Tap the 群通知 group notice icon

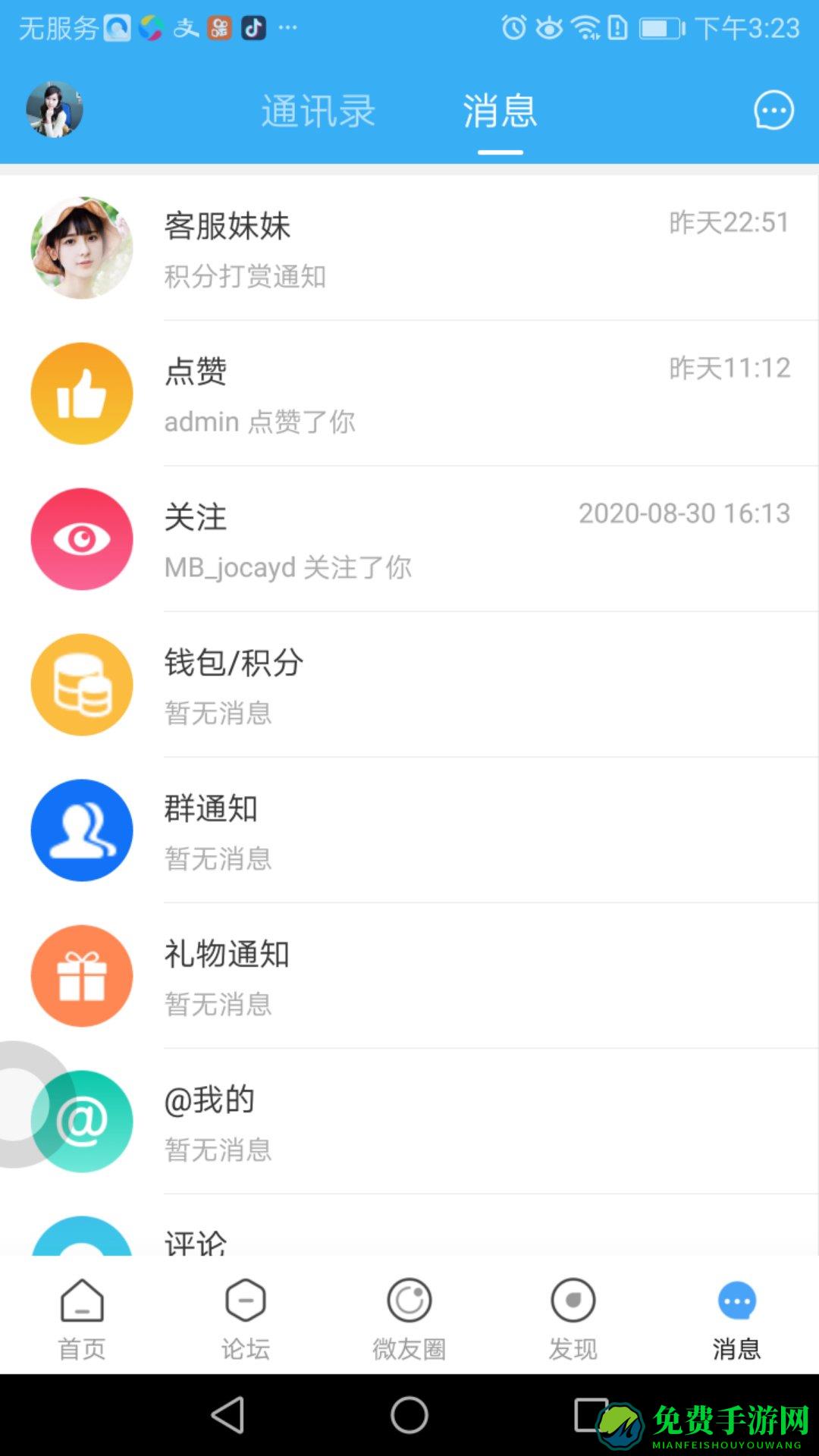82,830
